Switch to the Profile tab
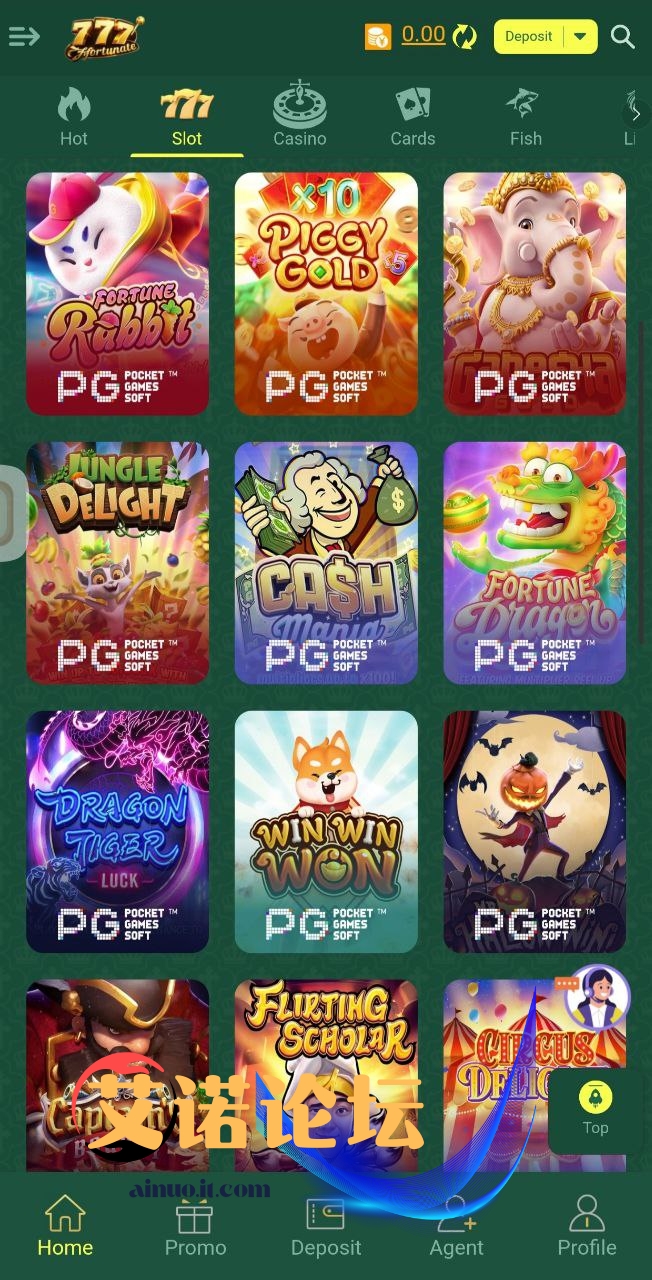The image size is (652, 1280). tap(586, 1227)
